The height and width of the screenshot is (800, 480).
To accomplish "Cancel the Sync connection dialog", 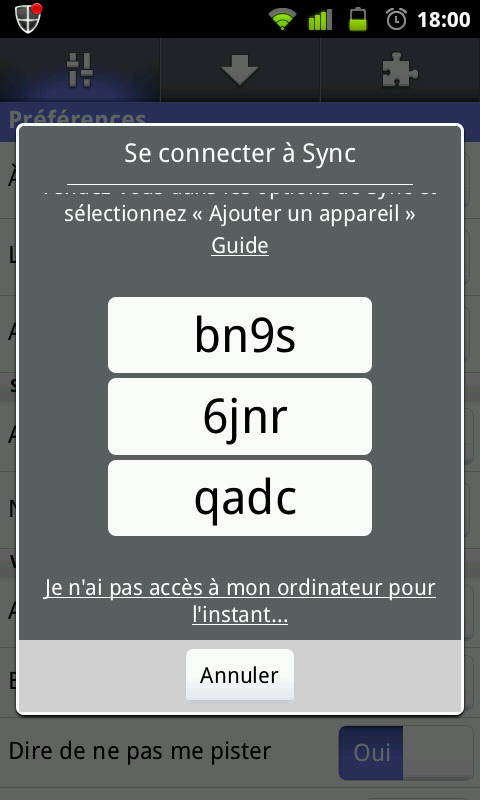I will (240, 675).
